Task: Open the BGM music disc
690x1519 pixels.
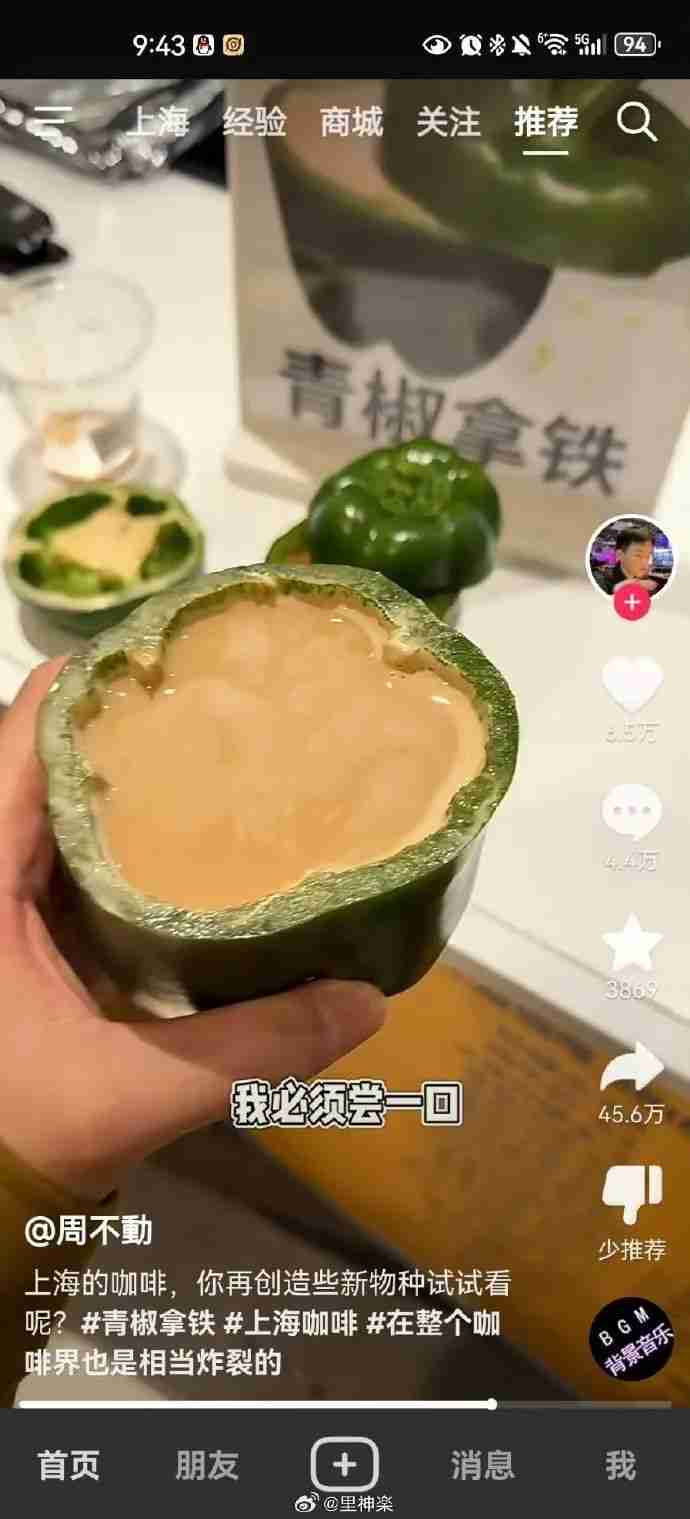Action: 631,1338
